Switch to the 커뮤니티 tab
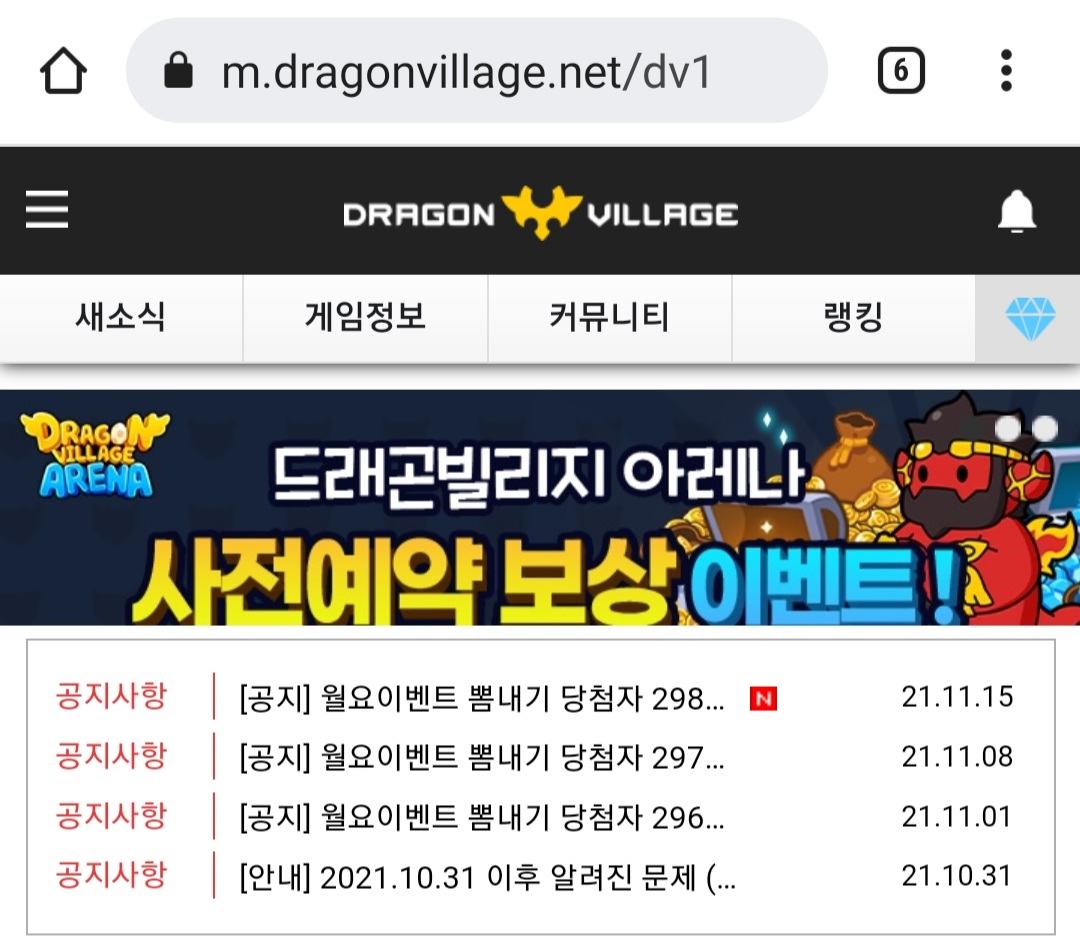This screenshot has width=1080, height=941. coord(609,318)
